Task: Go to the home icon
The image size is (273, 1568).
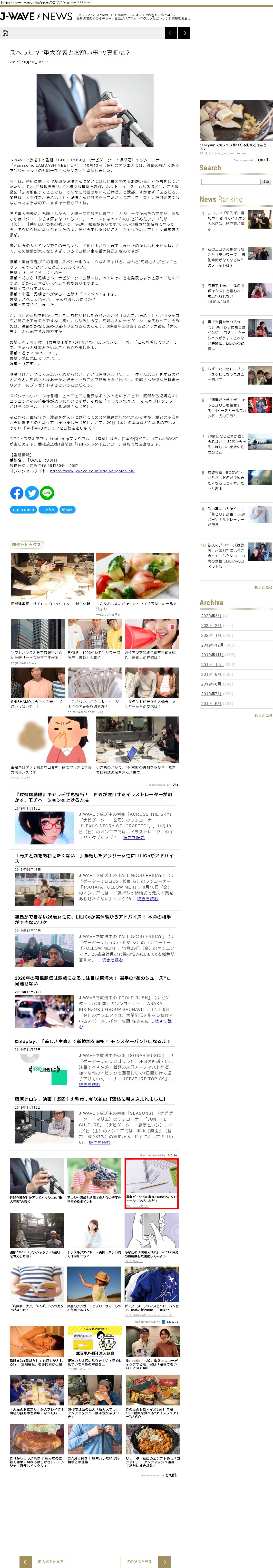Action: pos(5,33)
